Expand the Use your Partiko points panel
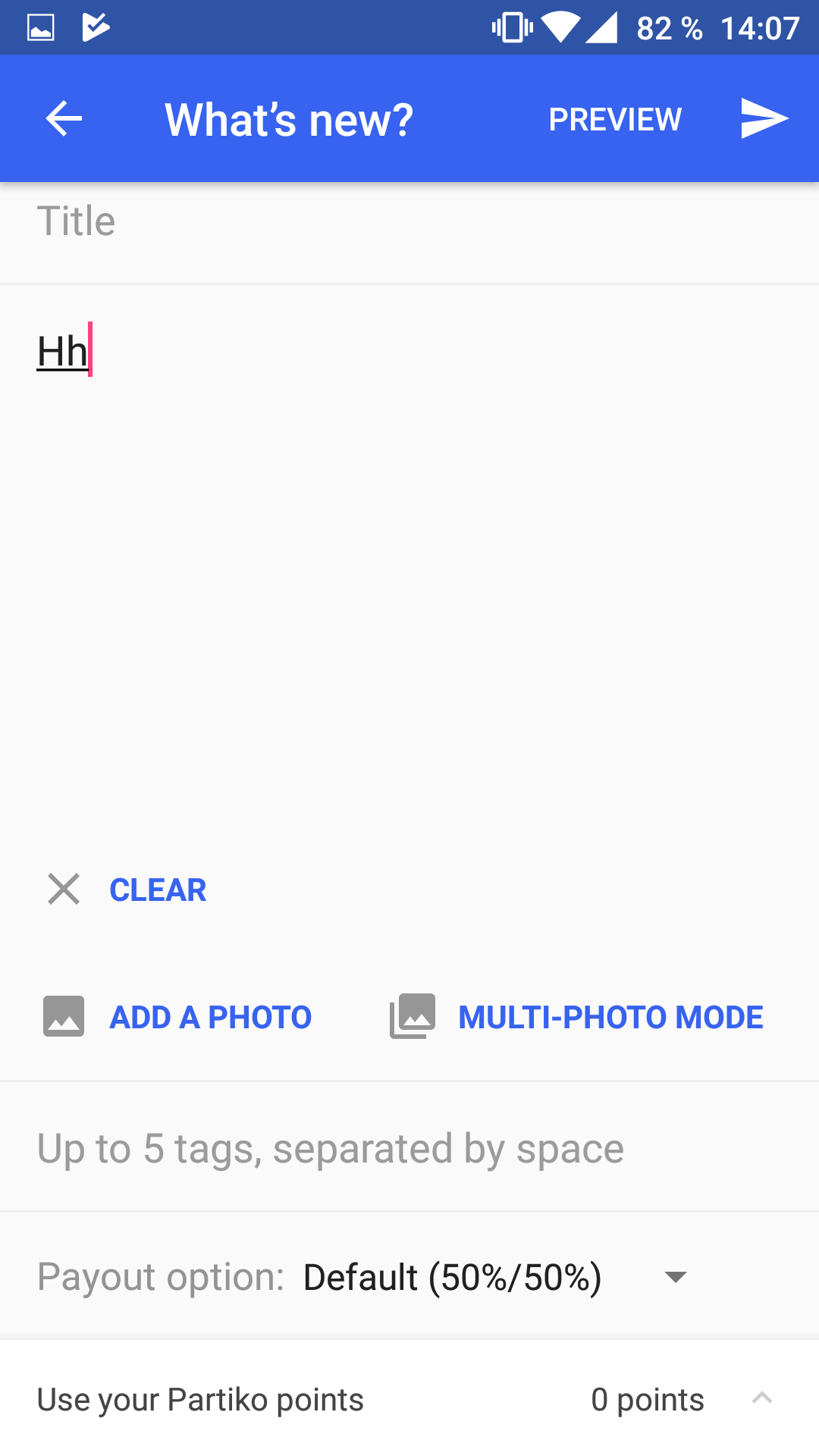The width and height of the screenshot is (819, 1456). pos(761,1398)
